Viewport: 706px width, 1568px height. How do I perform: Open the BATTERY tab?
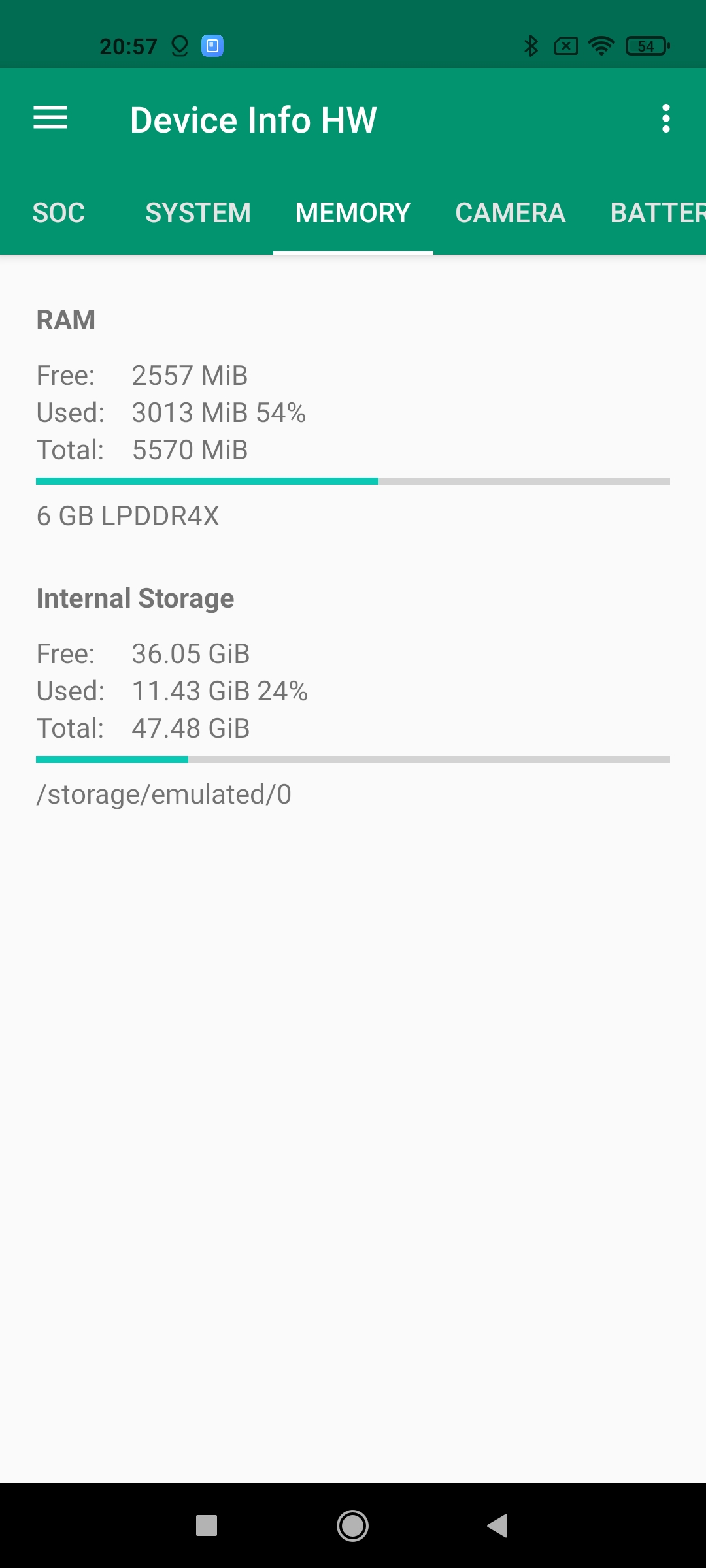click(657, 213)
